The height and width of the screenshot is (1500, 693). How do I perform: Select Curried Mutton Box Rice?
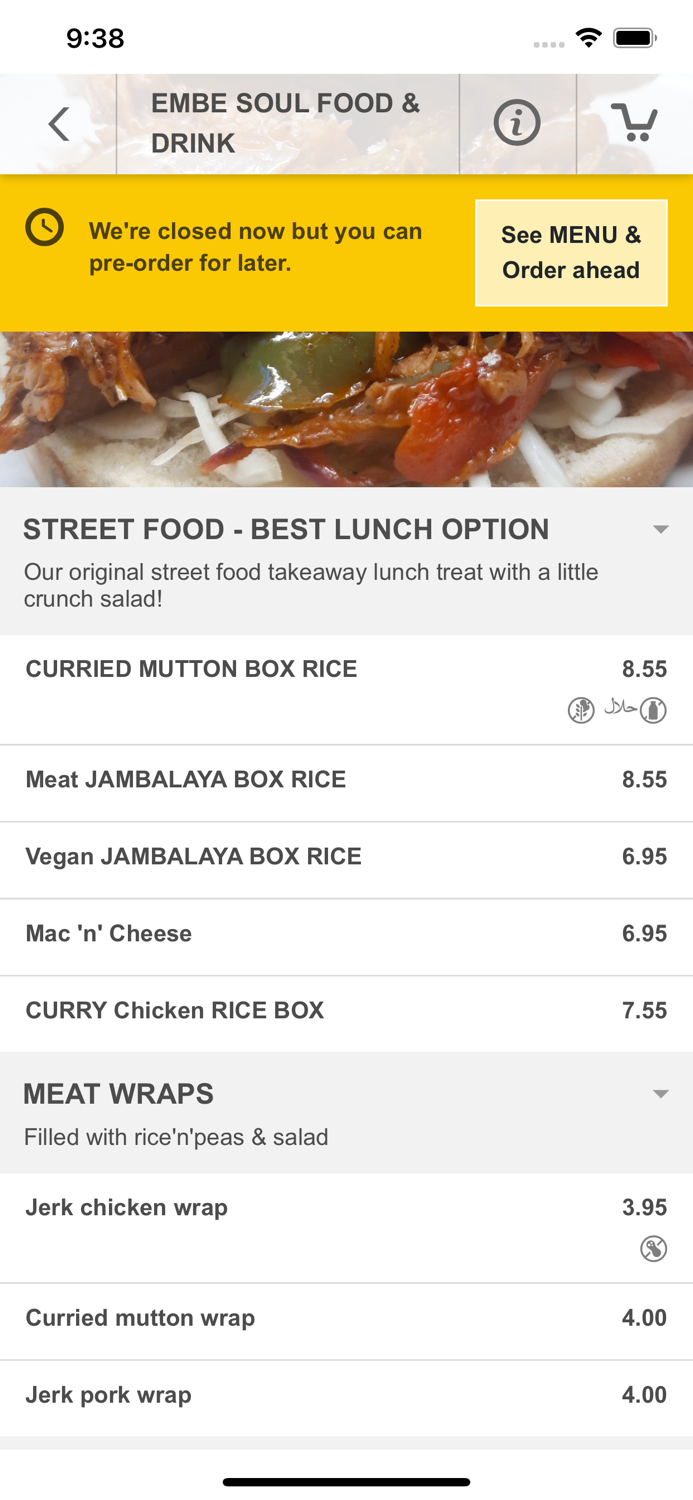coord(346,688)
